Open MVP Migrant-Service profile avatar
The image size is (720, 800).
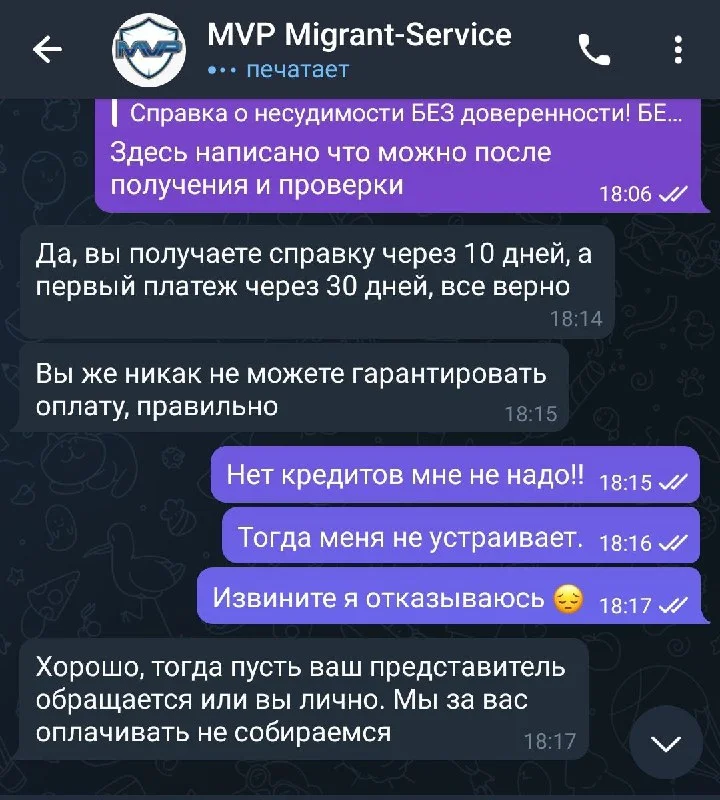coord(148,49)
